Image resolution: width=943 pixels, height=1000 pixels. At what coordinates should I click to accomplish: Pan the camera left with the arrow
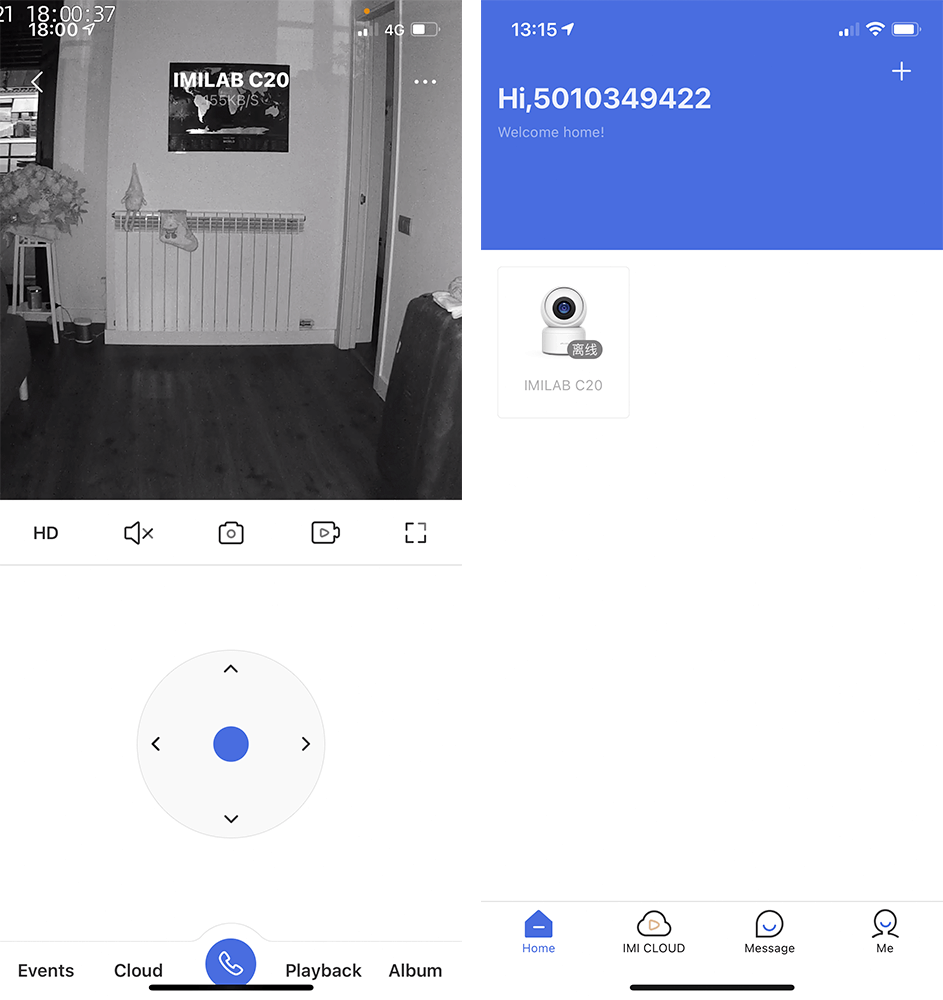coord(156,744)
